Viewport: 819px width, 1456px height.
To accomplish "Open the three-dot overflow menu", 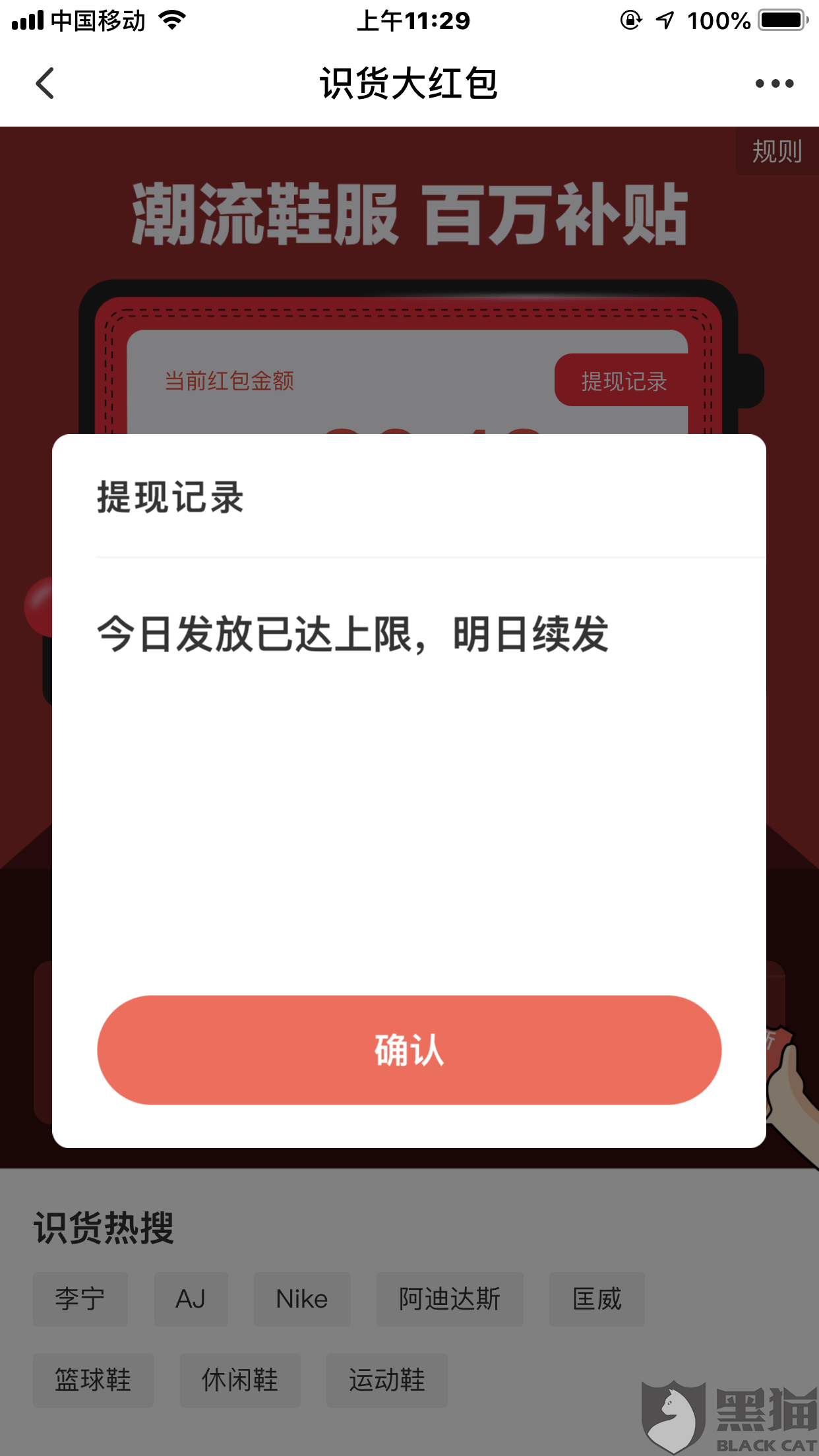I will 774,84.
